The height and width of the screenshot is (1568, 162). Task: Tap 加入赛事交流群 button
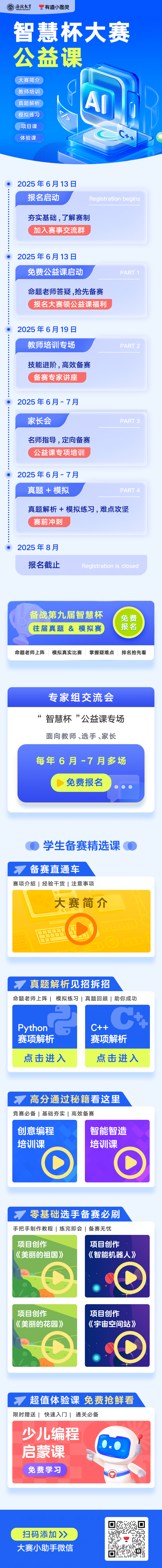pos(59,230)
